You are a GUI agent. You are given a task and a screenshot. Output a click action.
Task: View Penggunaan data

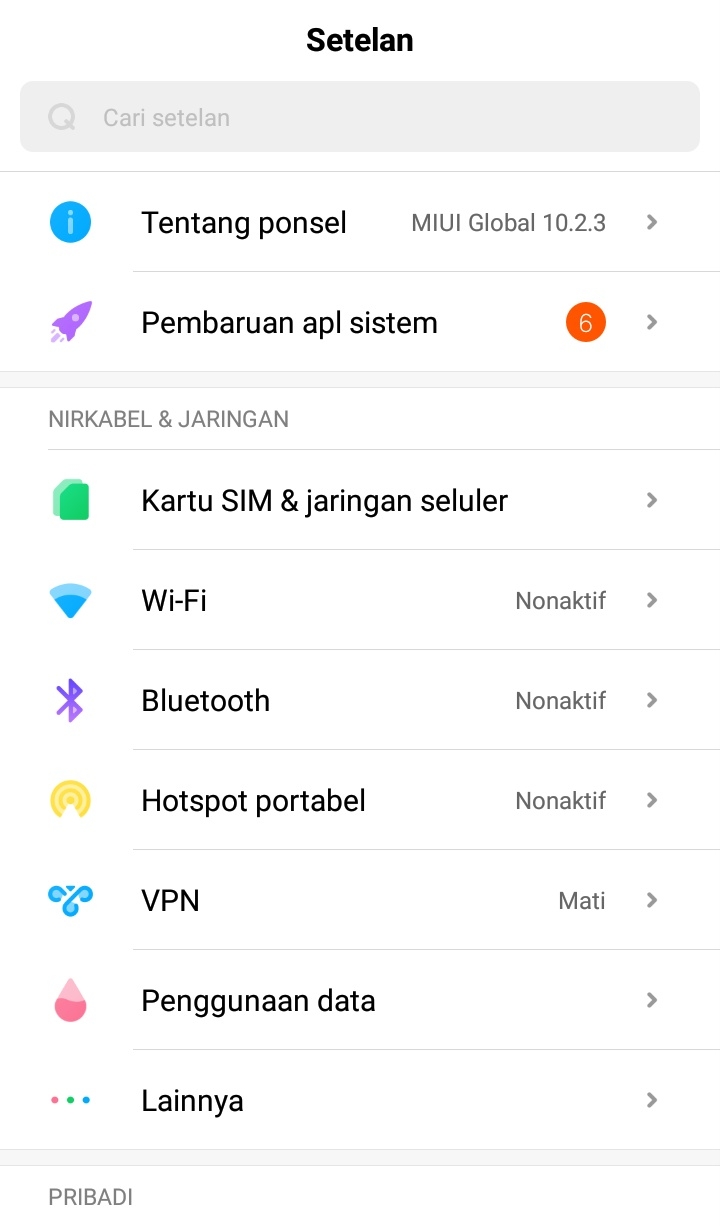coord(360,1000)
